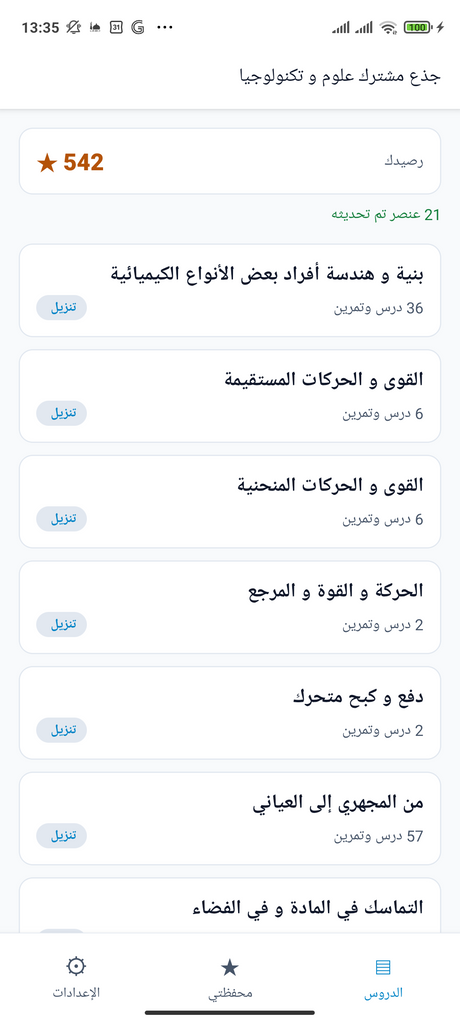The height and width of the screenshot is (1022, 460).
Task: Download the القوى و الحركات المنحنية lesson pack
Action: pyautogui.click(x=61, y=519)
